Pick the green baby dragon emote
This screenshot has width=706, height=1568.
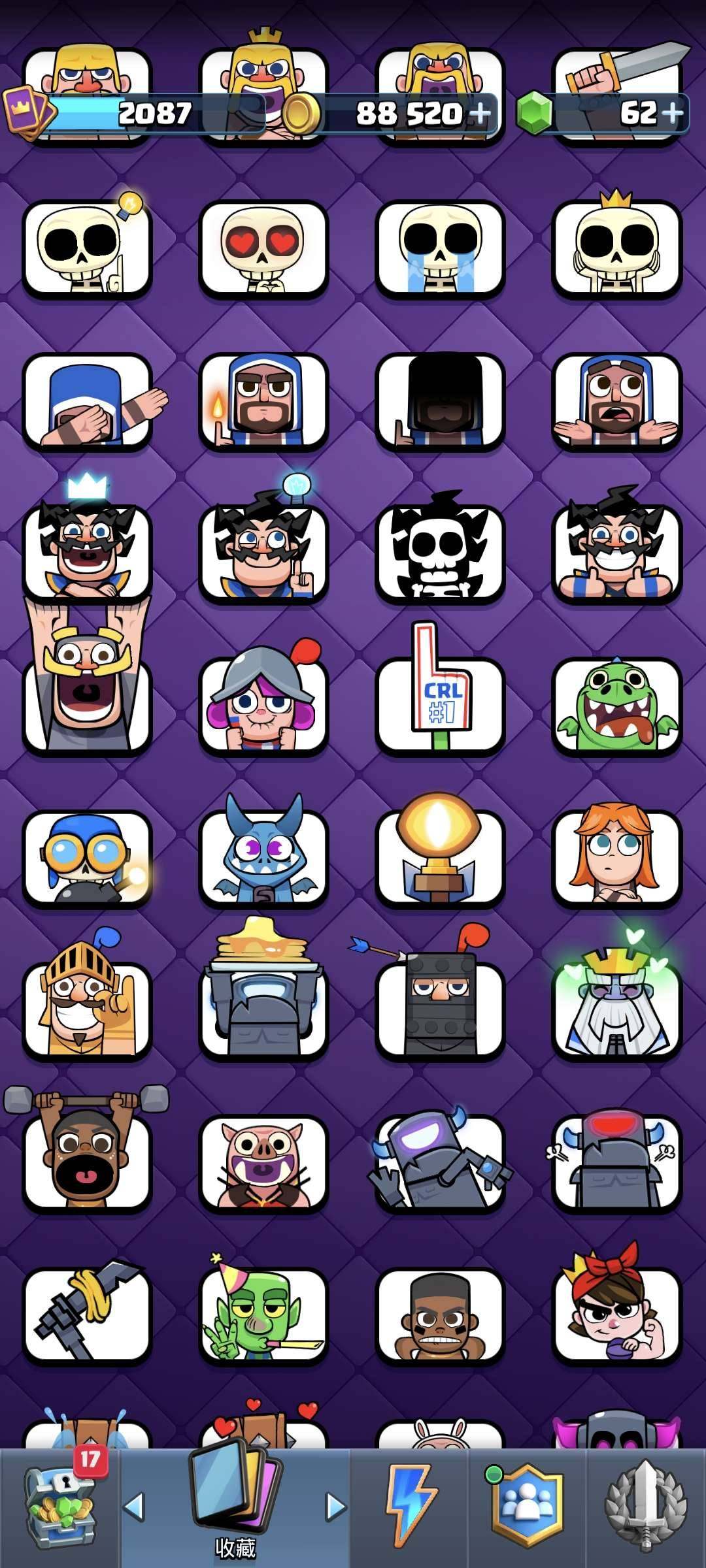(x=616, y=706)
